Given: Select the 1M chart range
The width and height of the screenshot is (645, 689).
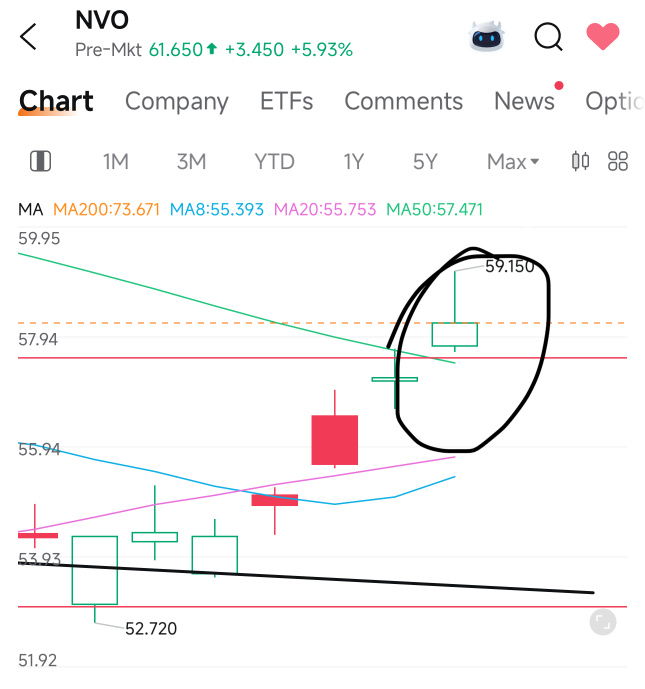Looking at the screenshot, I should click(x=116, y=161).
